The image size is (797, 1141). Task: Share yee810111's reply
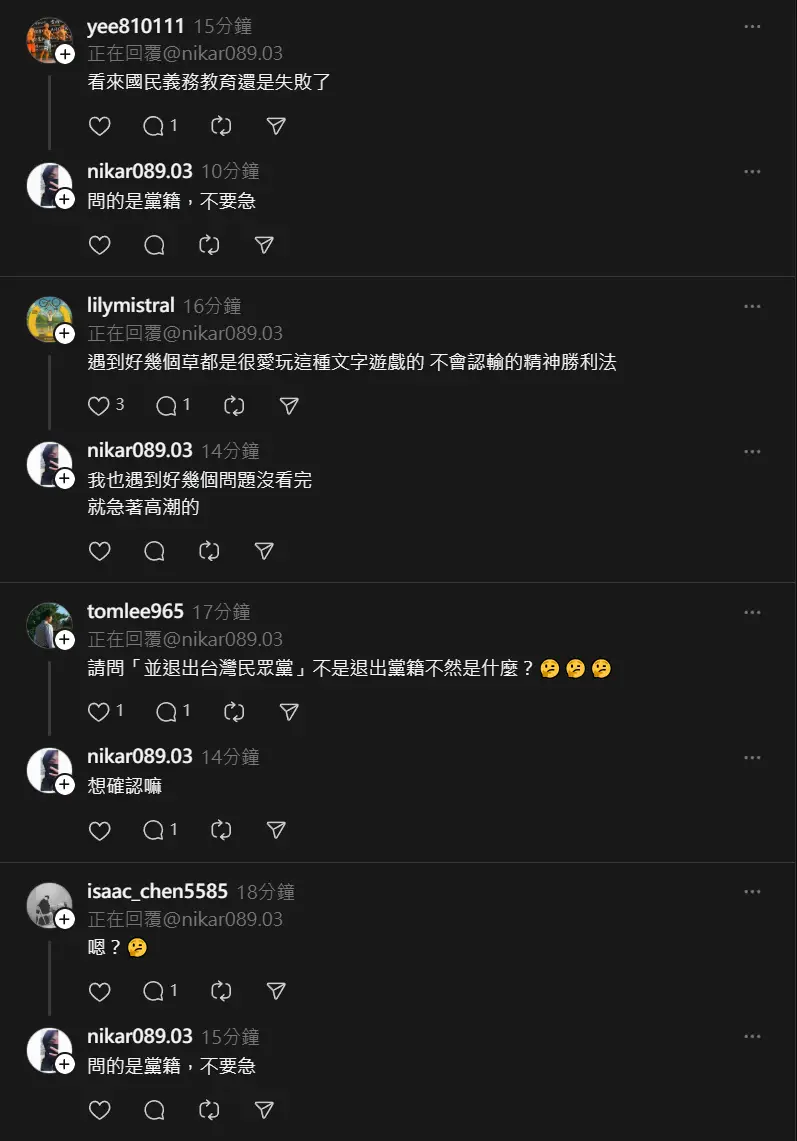[x=277, y=126]
